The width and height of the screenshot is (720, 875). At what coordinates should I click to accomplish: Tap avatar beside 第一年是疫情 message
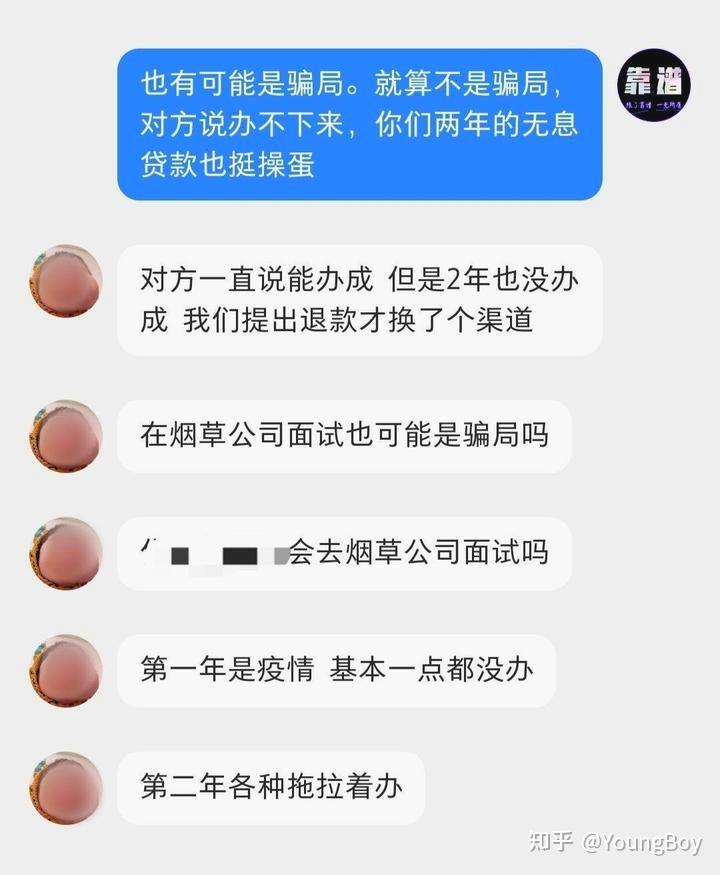[65, 670]
